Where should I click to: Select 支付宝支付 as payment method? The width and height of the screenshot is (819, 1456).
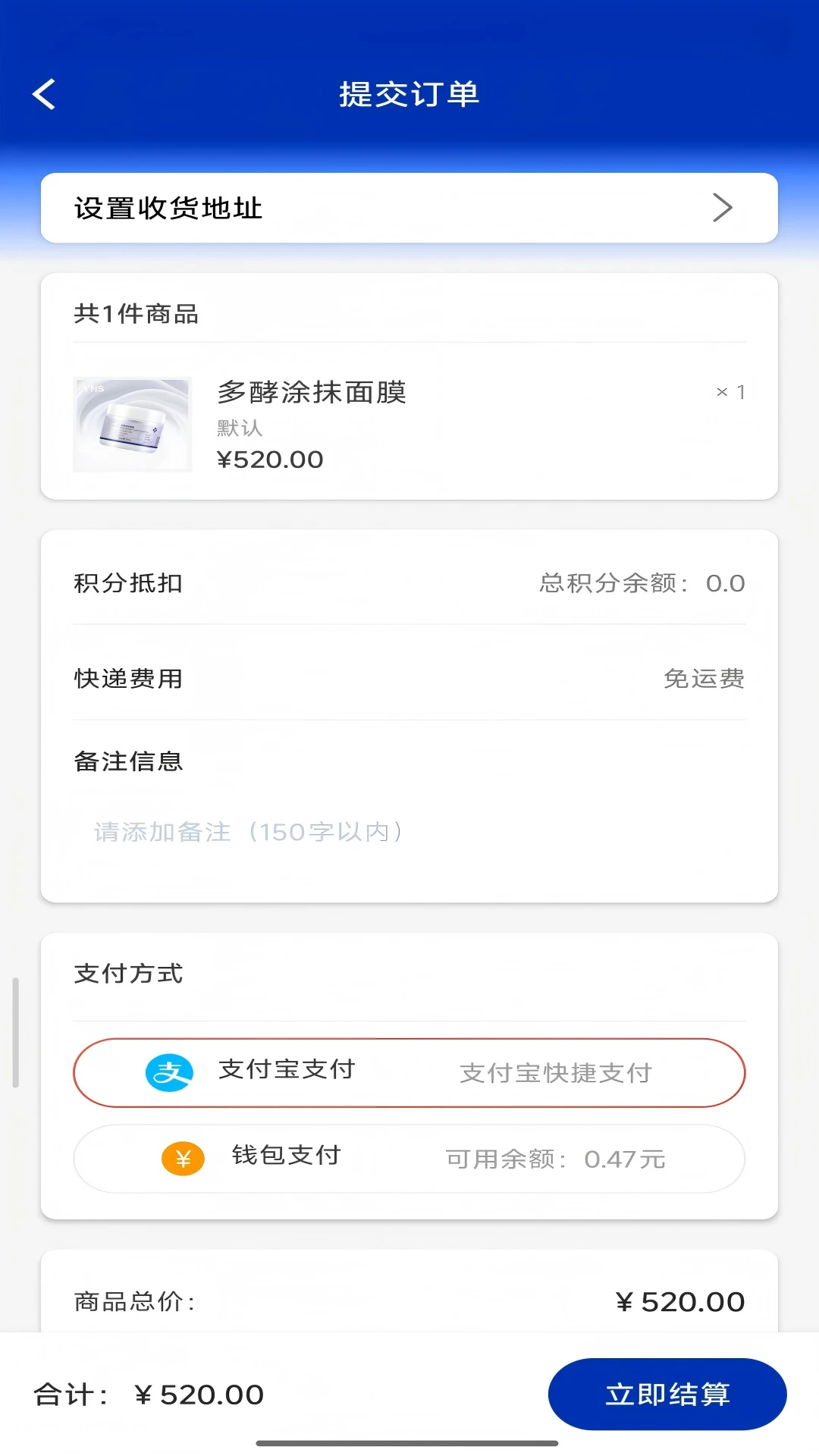(409, 1072)
